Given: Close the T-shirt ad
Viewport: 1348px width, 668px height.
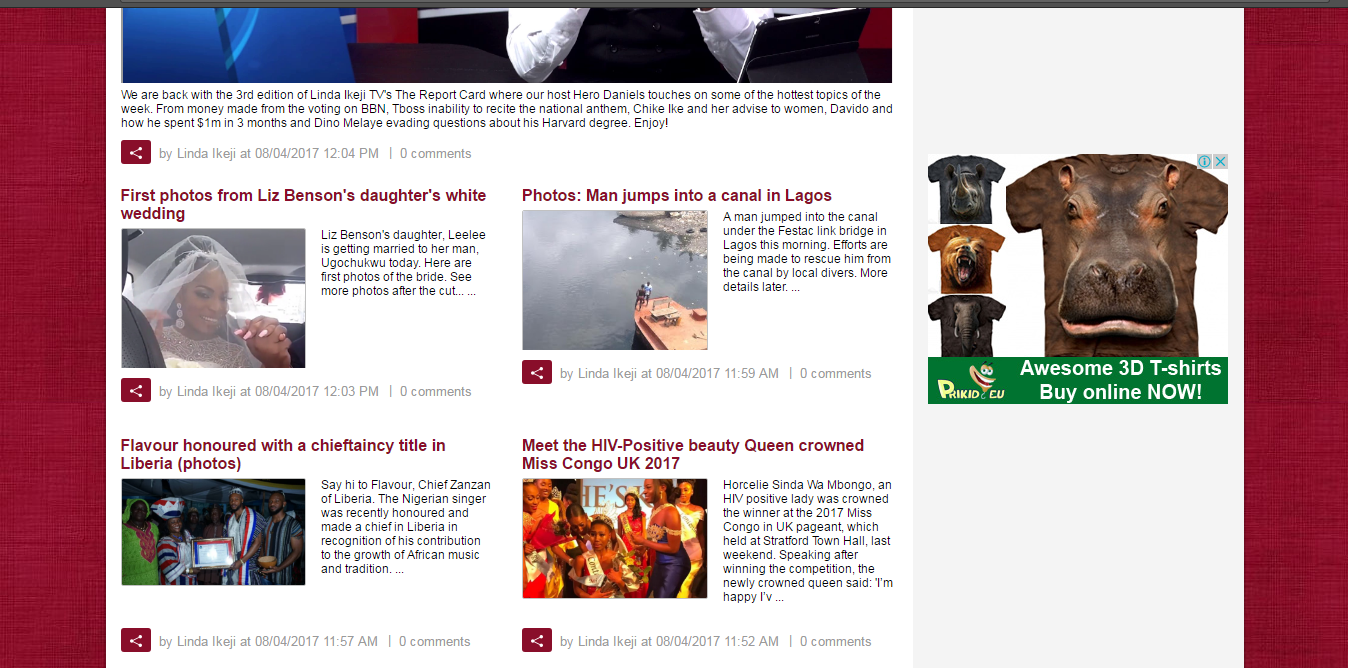Looking at the screenshot, I should click(1220, 162).
